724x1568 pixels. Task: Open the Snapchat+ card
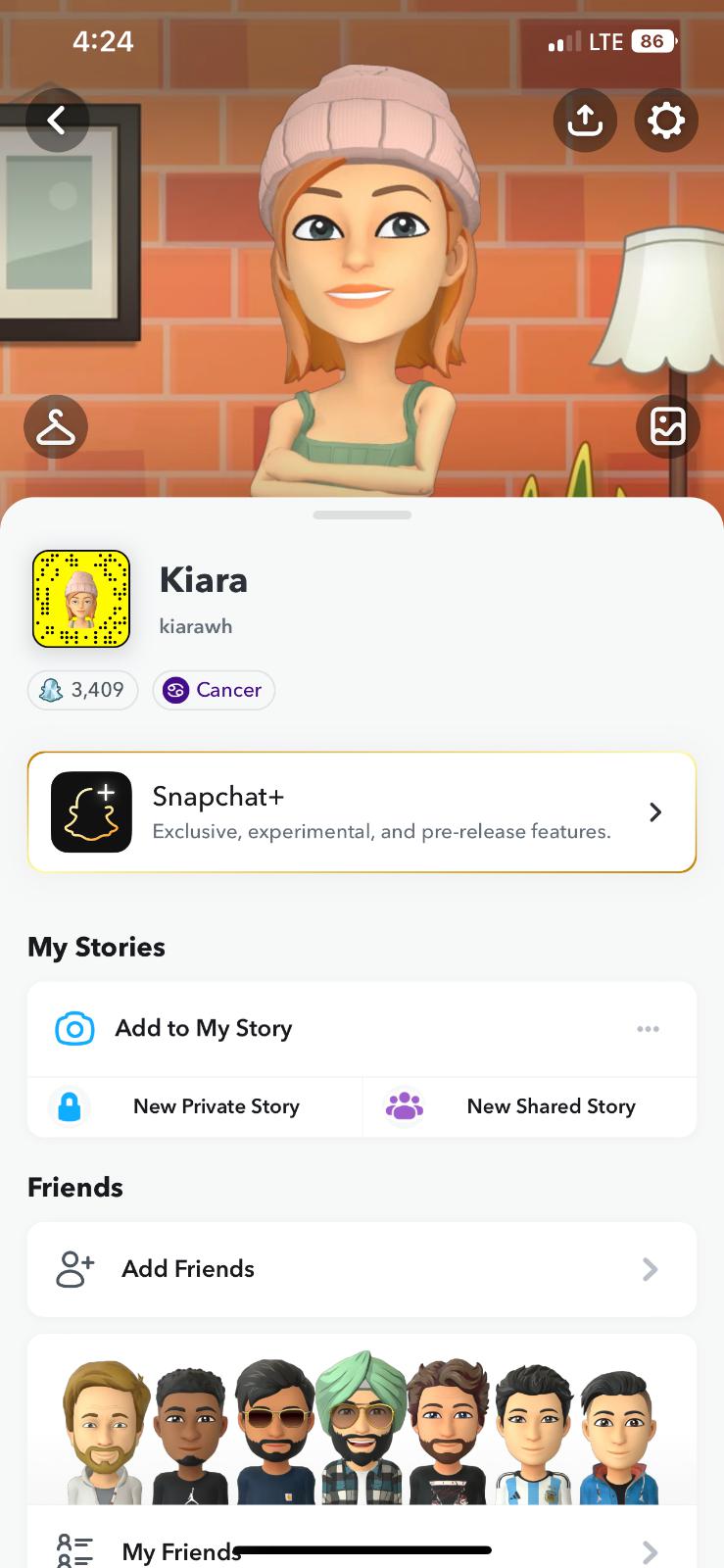[362, 812]
